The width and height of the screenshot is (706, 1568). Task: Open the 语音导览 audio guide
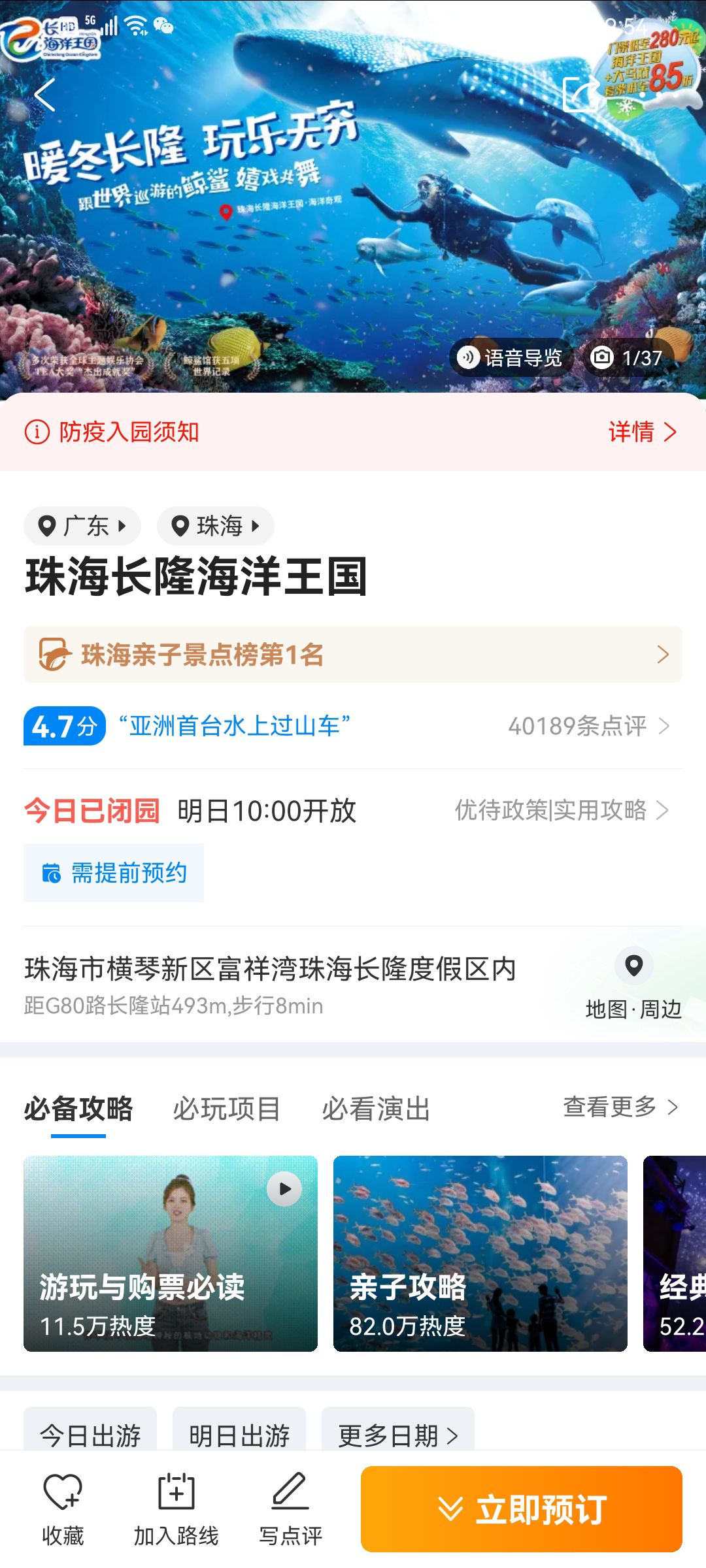(511, 357)
